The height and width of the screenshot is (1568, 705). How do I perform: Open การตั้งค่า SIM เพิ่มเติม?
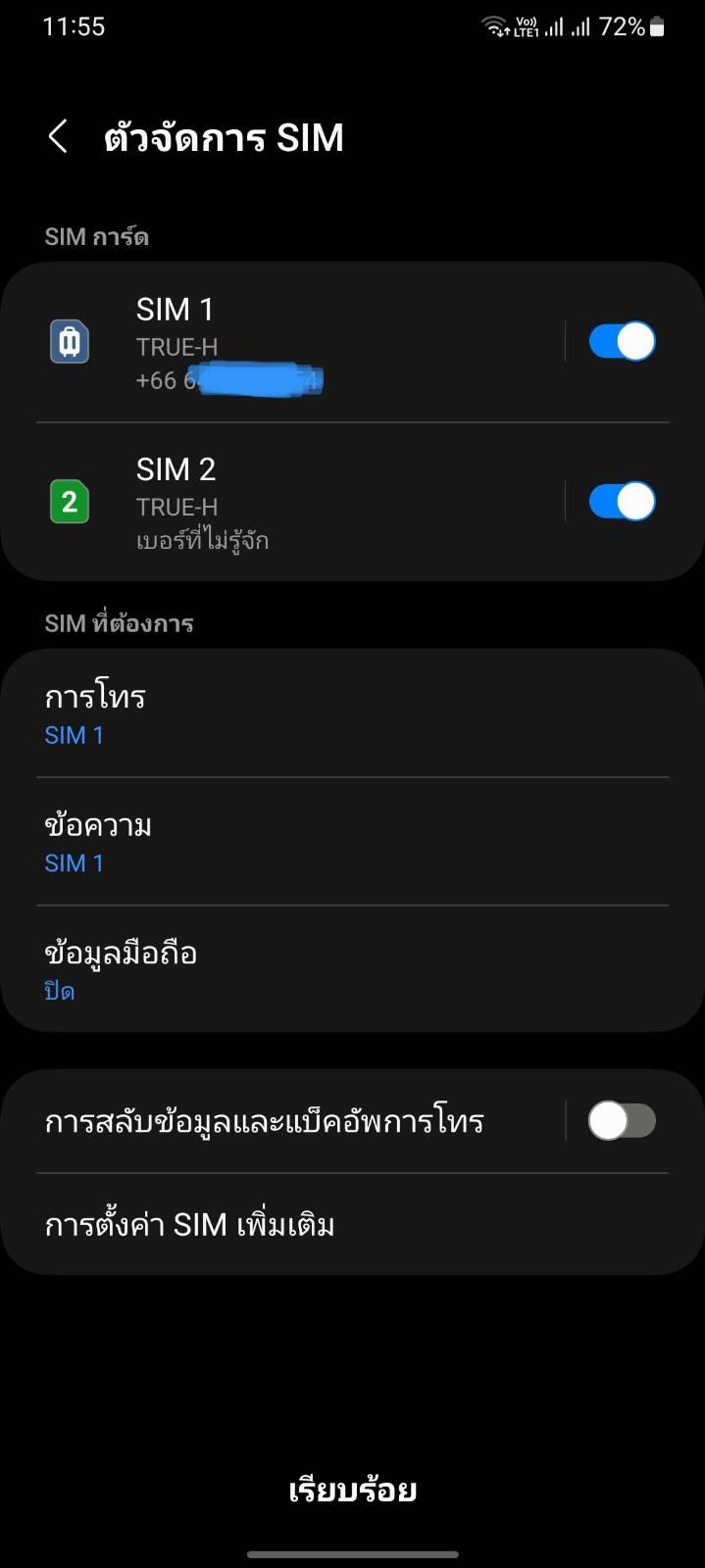[352, 1224]
